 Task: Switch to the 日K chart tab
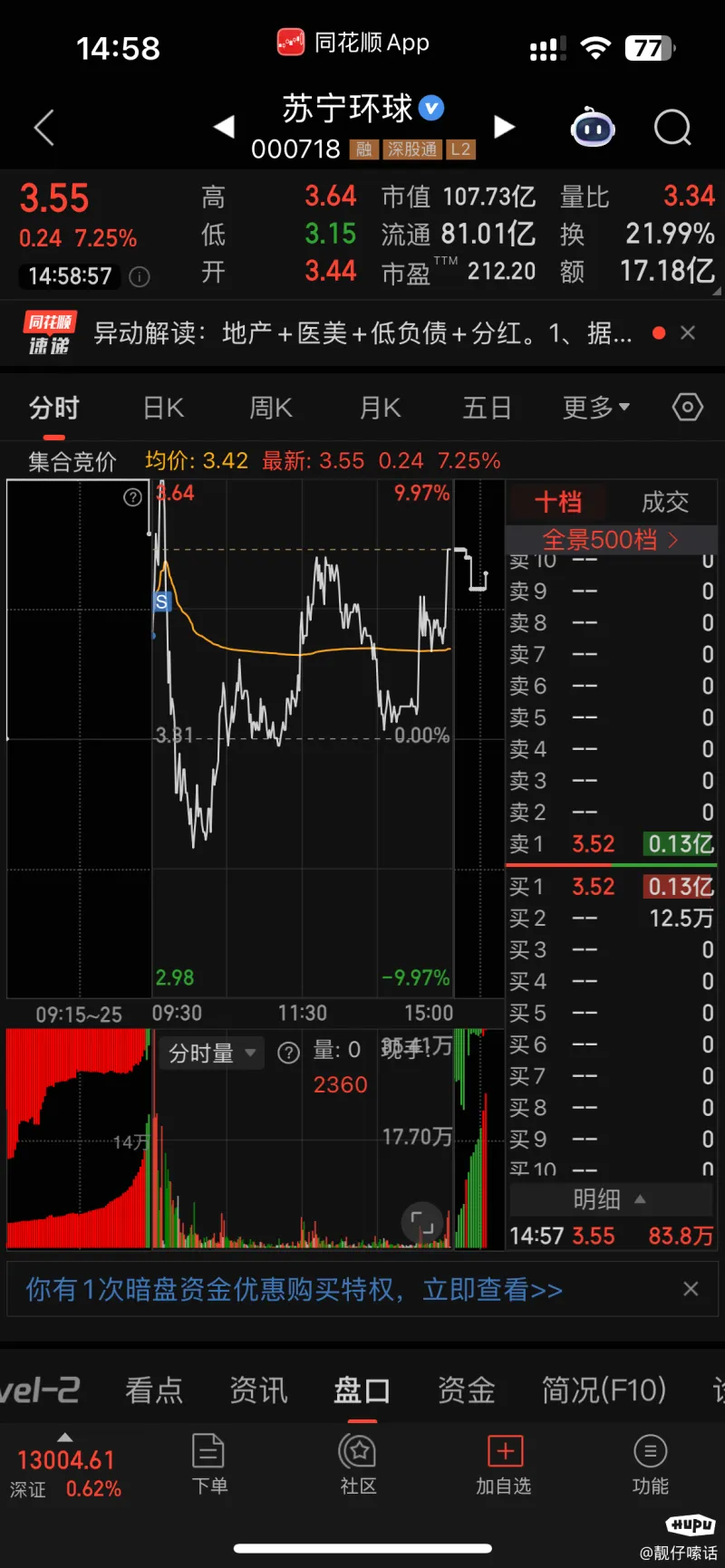pos(164,408)
